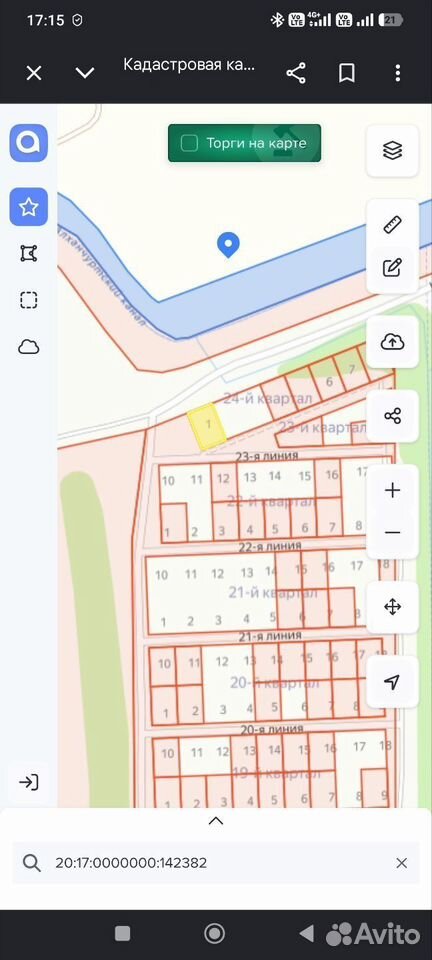Clear the cadastral number search field
The image size is (432, 960).
point(401,863)
